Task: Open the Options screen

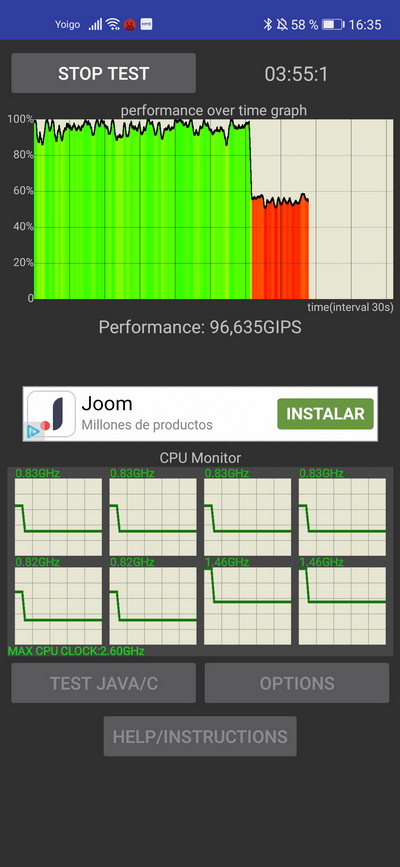Action: 297,683
